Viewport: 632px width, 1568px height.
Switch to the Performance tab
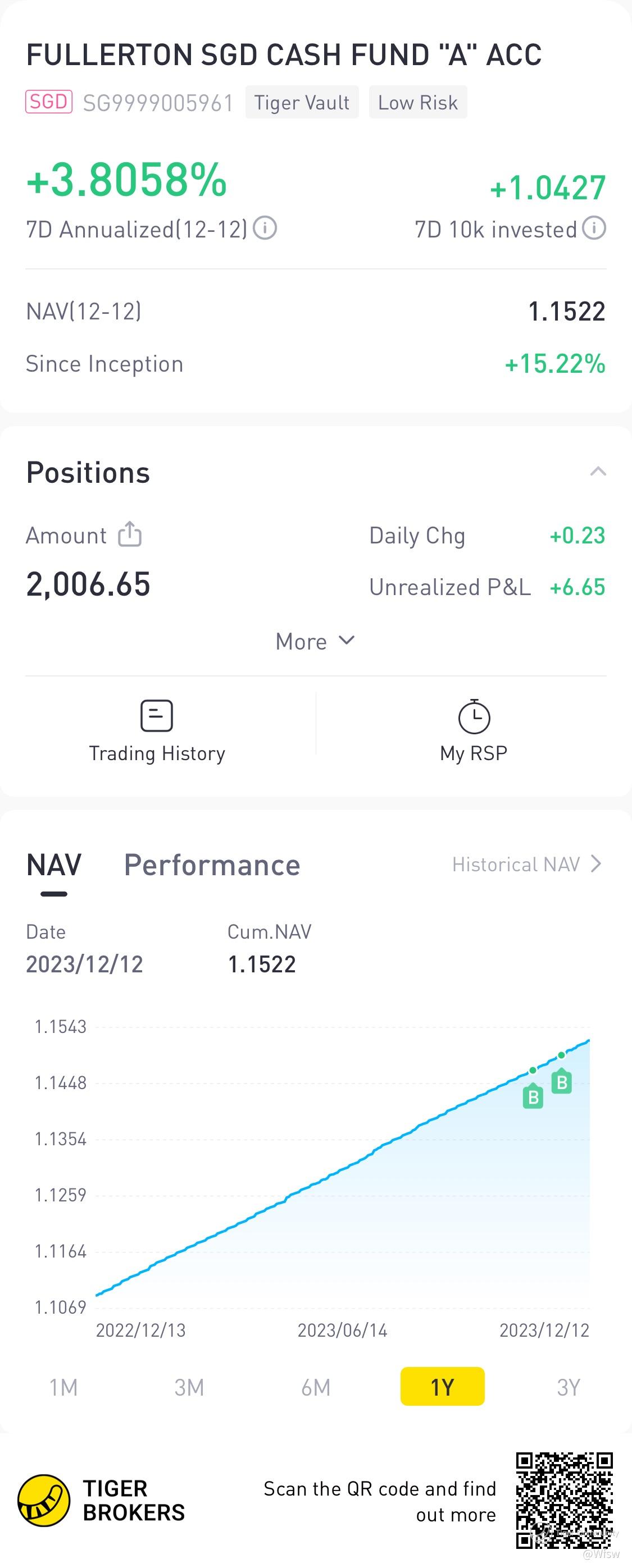tap(212, 865)
